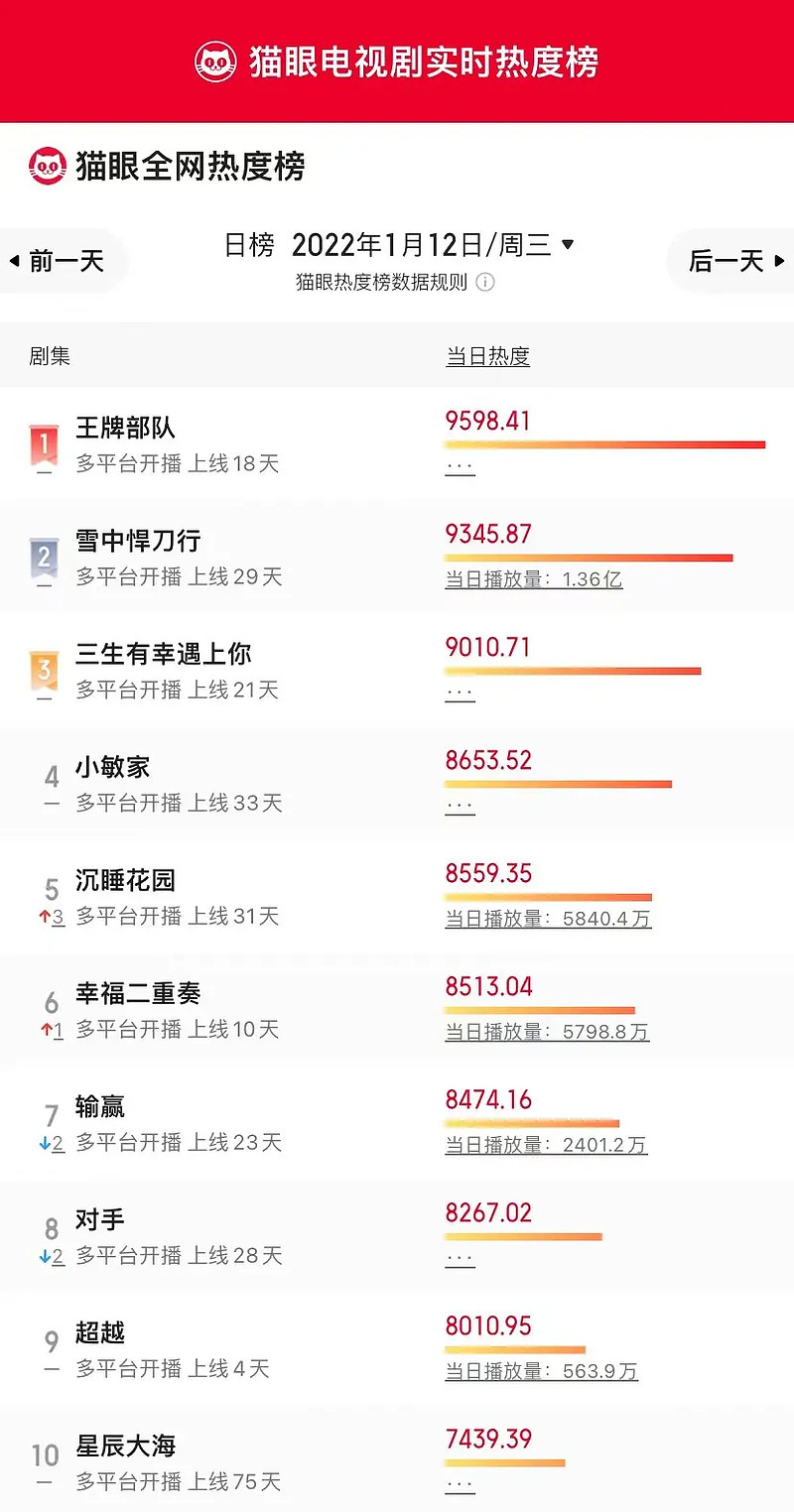
Task: Select the 三生有幸遇上你 entry
Action: (x=397, y=671)
